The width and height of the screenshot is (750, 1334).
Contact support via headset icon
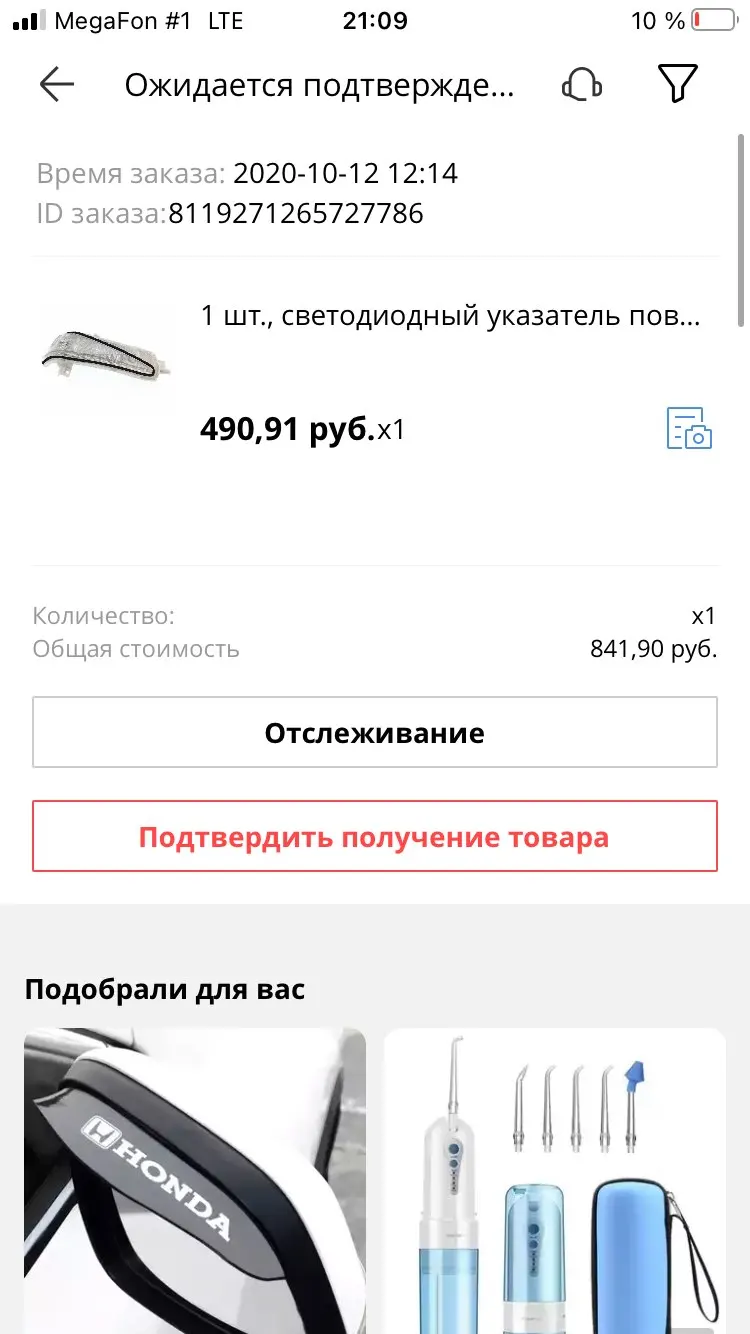[582, 86]
